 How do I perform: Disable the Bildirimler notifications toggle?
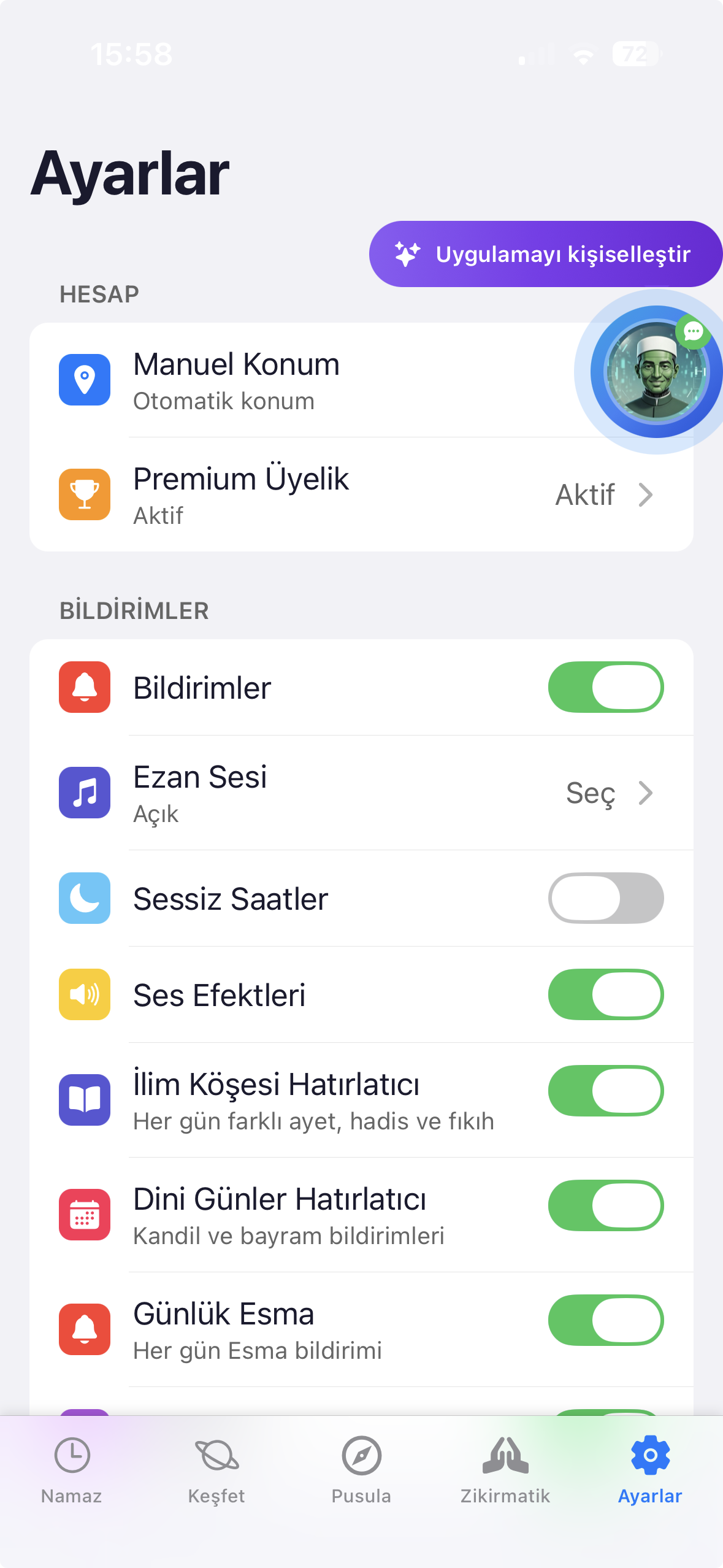[x=605, y=688]
